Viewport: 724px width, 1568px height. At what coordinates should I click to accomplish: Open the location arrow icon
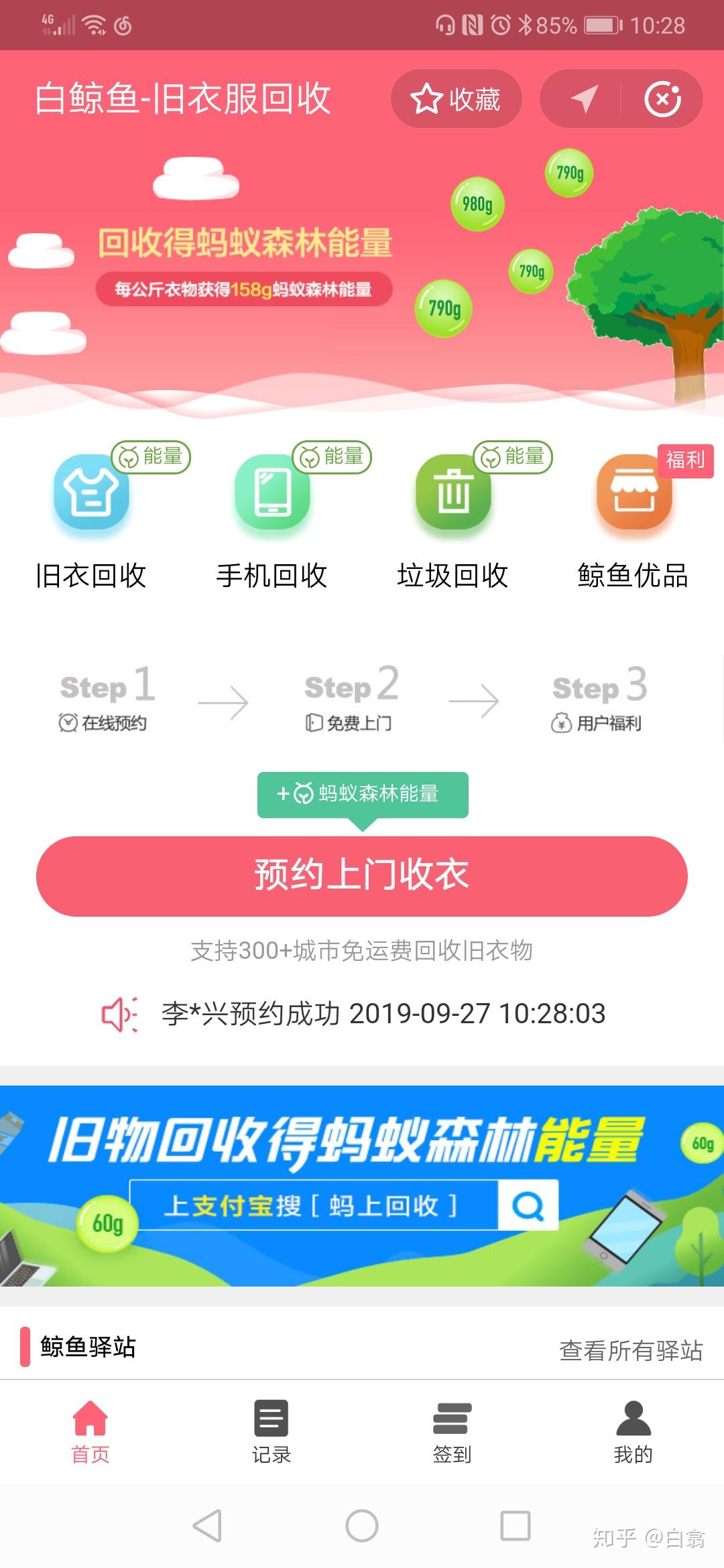tap(583, 99)
